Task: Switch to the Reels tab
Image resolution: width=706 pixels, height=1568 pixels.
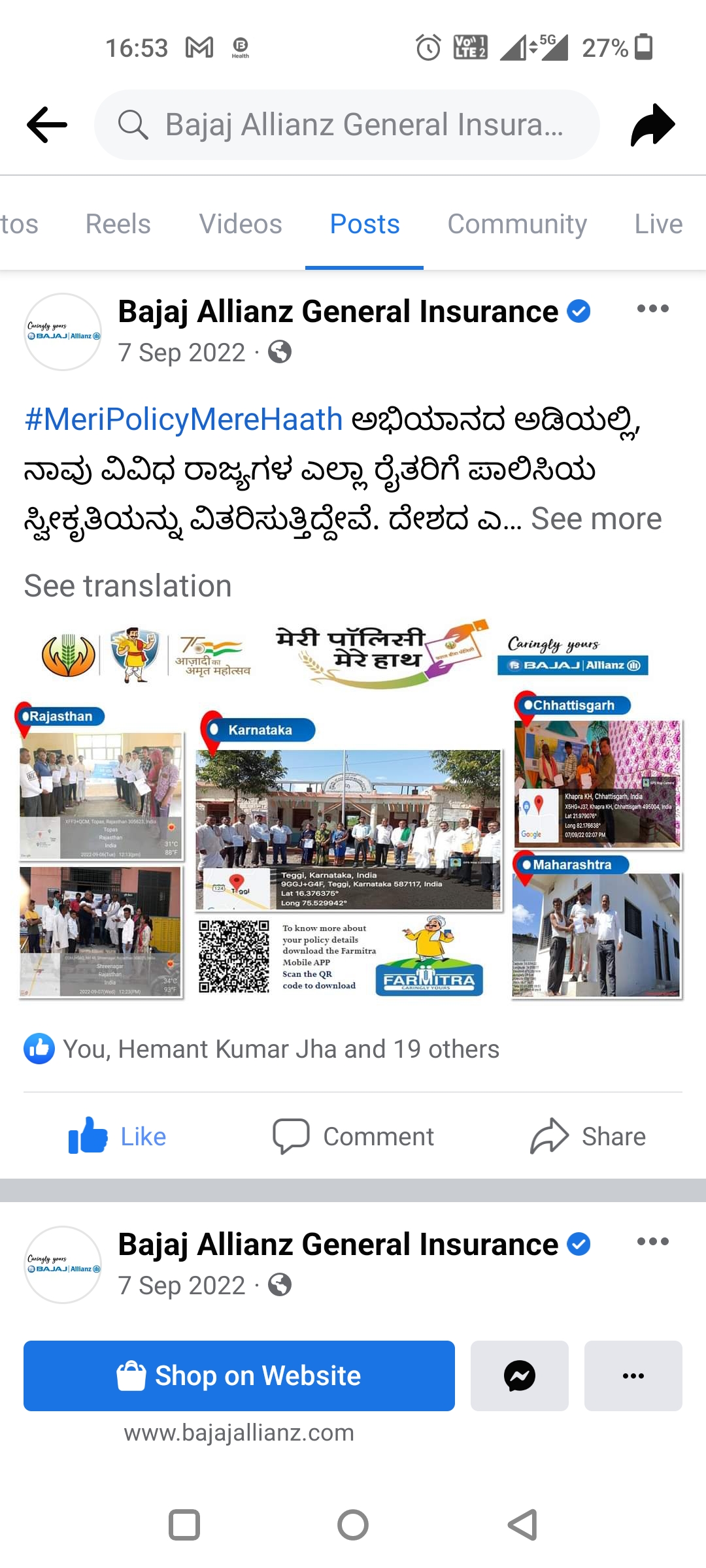Action: click(118, 224)
